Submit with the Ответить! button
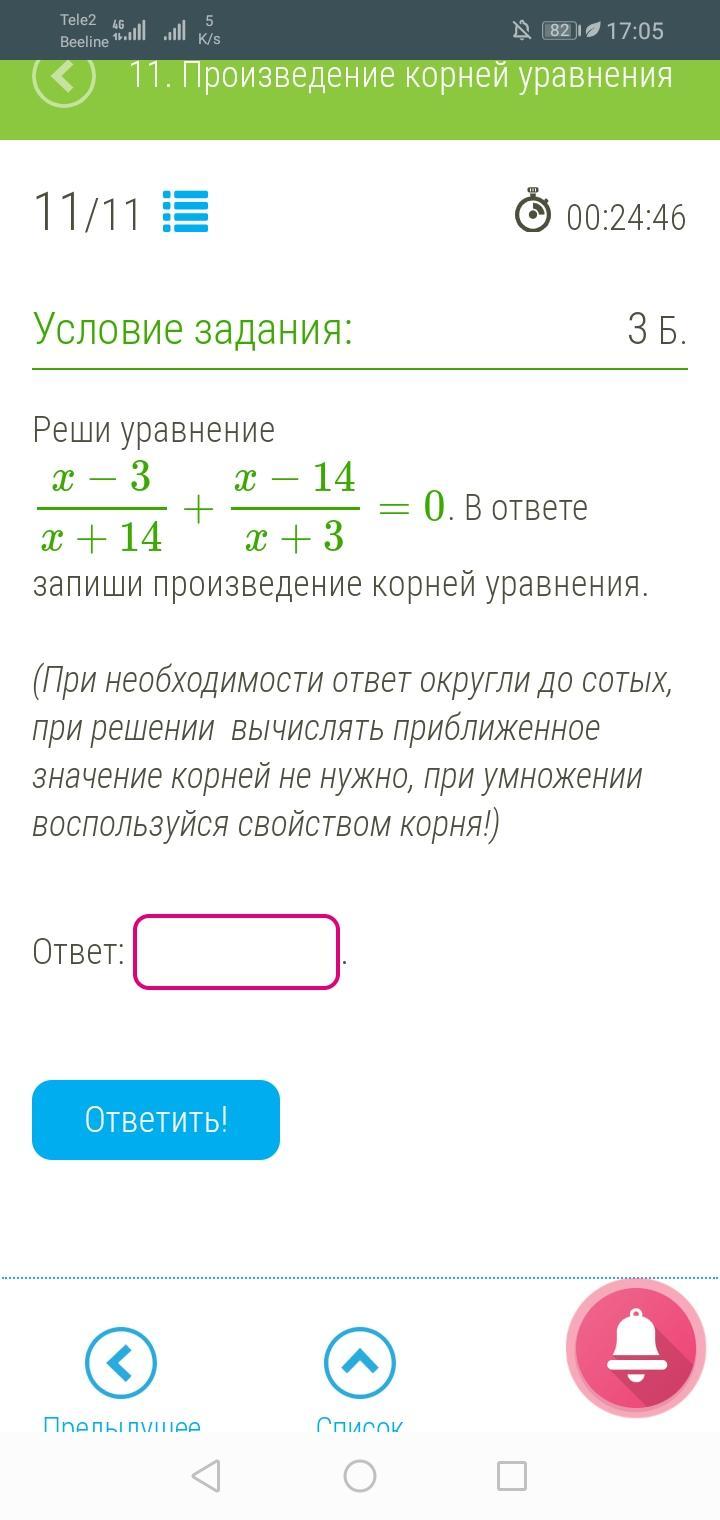 pyautogui.click(x=156, y=1120)
